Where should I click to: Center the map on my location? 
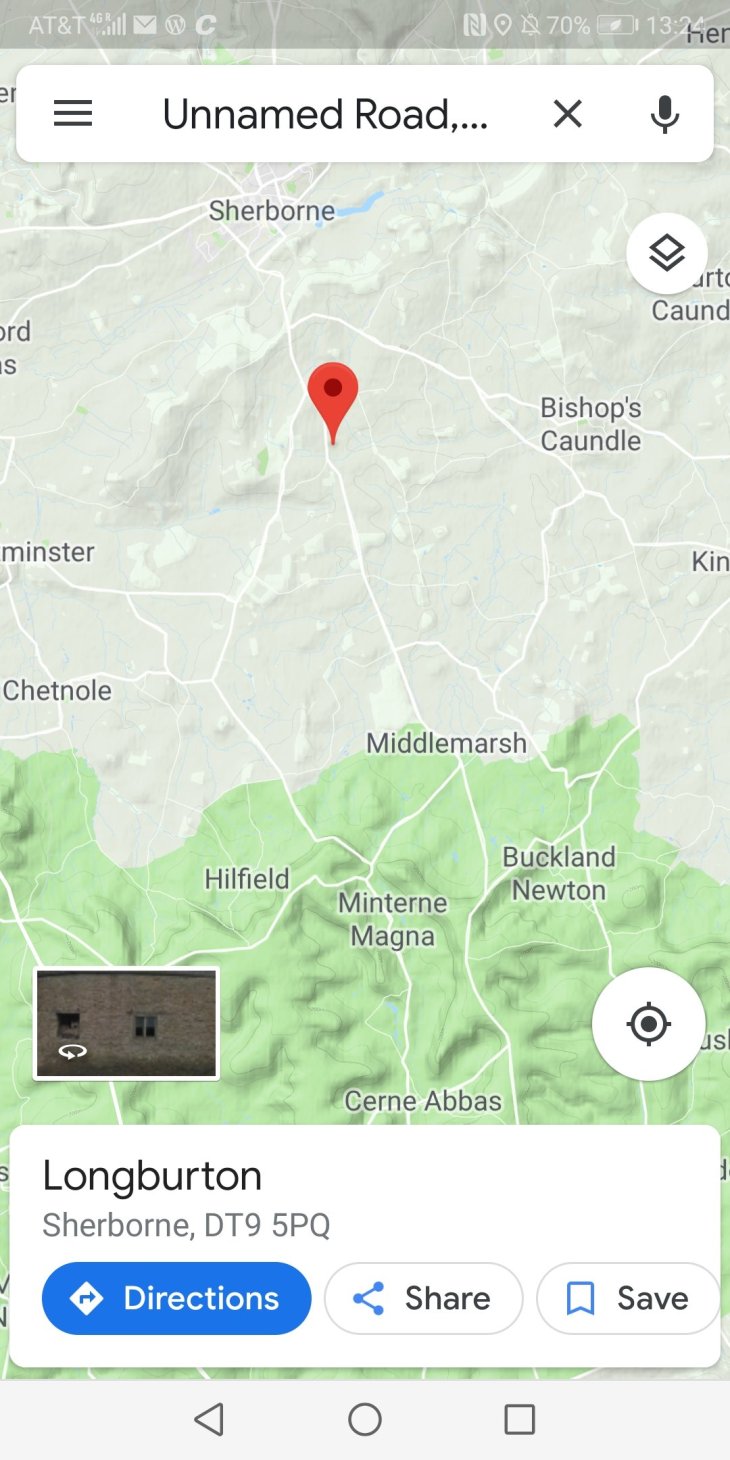[x=648, y=1023]
